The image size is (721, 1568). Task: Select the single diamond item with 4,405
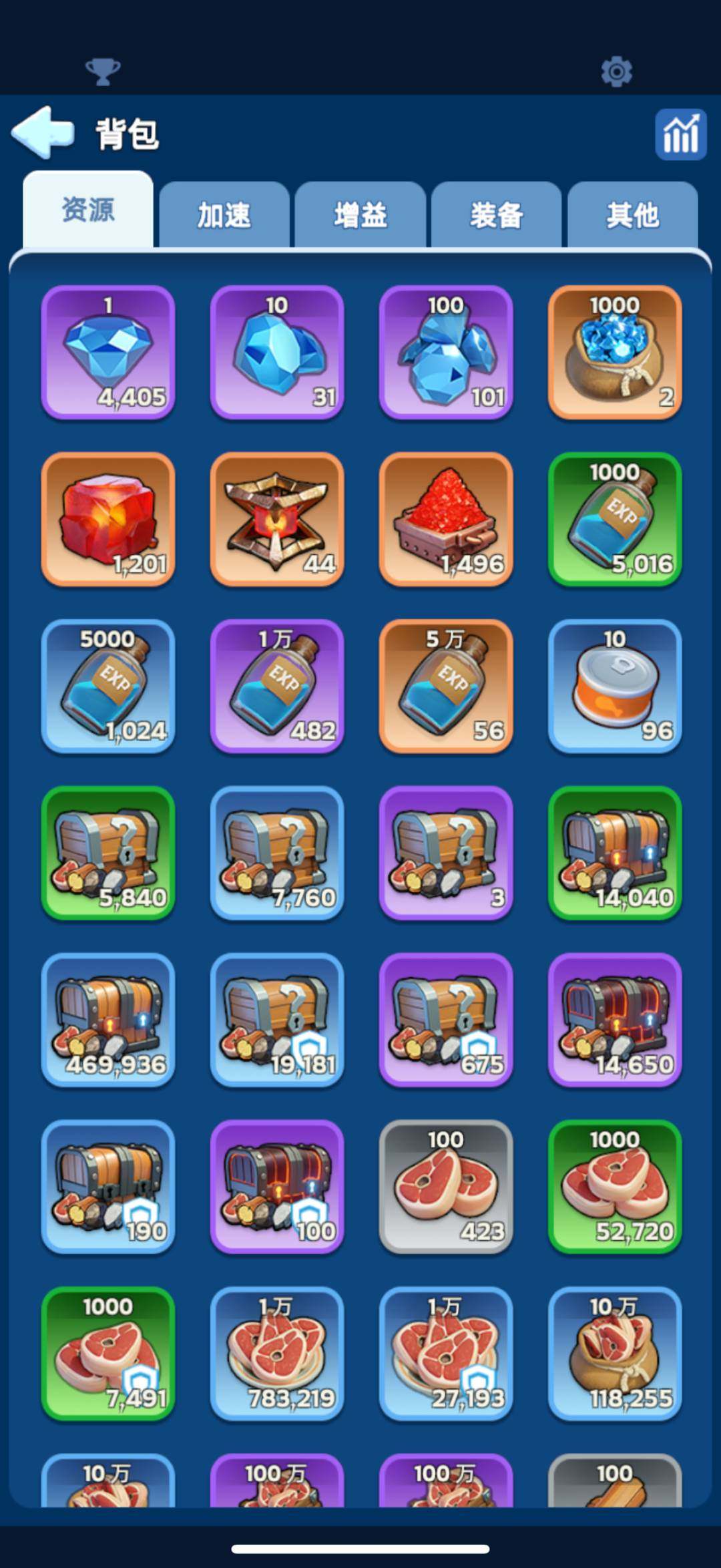(108, 352)
